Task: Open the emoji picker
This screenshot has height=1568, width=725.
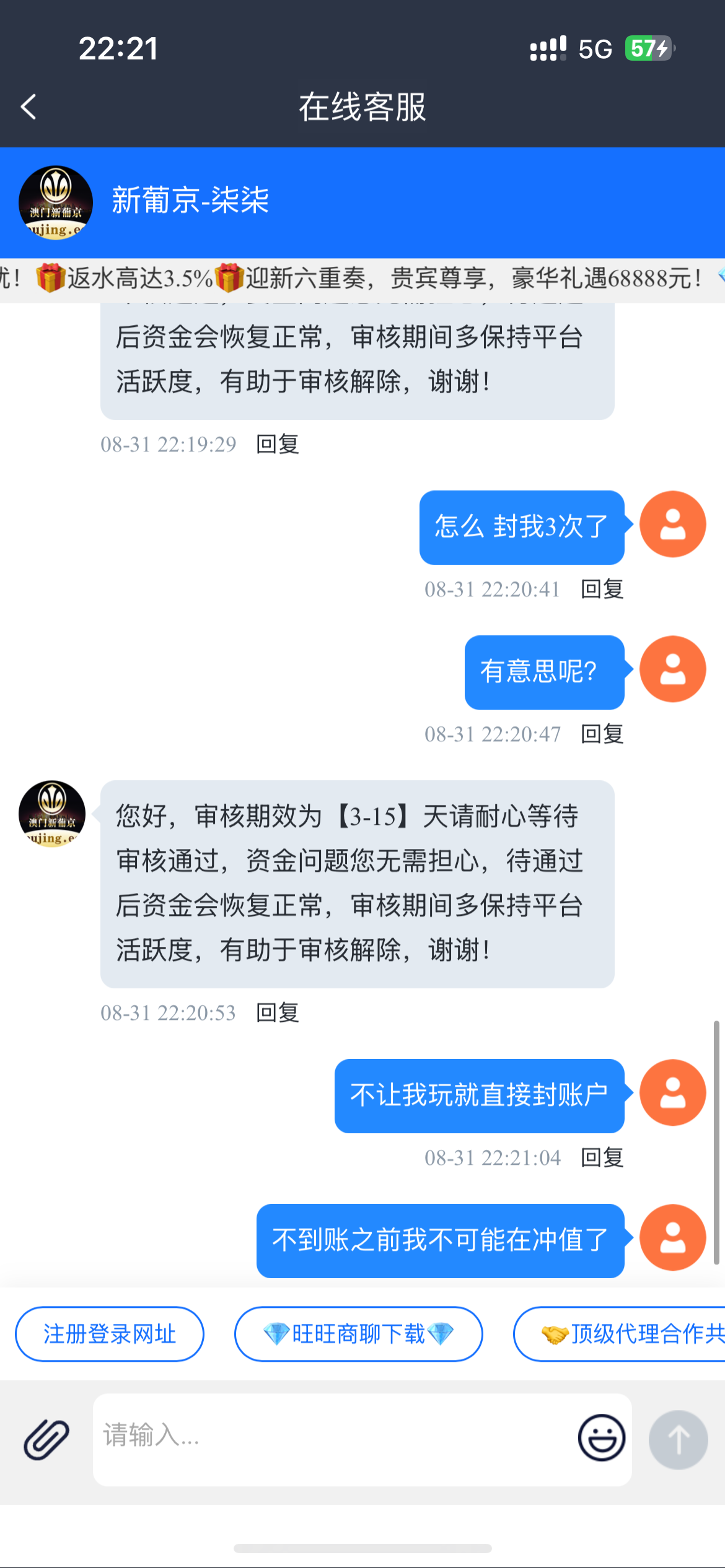Action: point(601,1437)
